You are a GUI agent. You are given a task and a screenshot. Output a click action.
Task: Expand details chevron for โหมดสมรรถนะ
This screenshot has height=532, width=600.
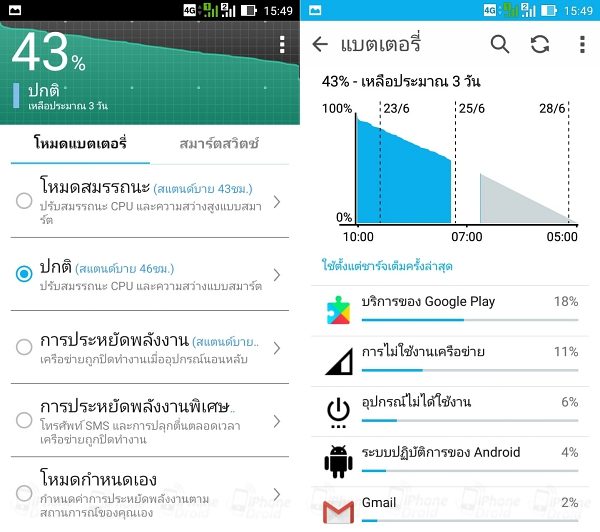pyautogui.click(x=277, y=202)
